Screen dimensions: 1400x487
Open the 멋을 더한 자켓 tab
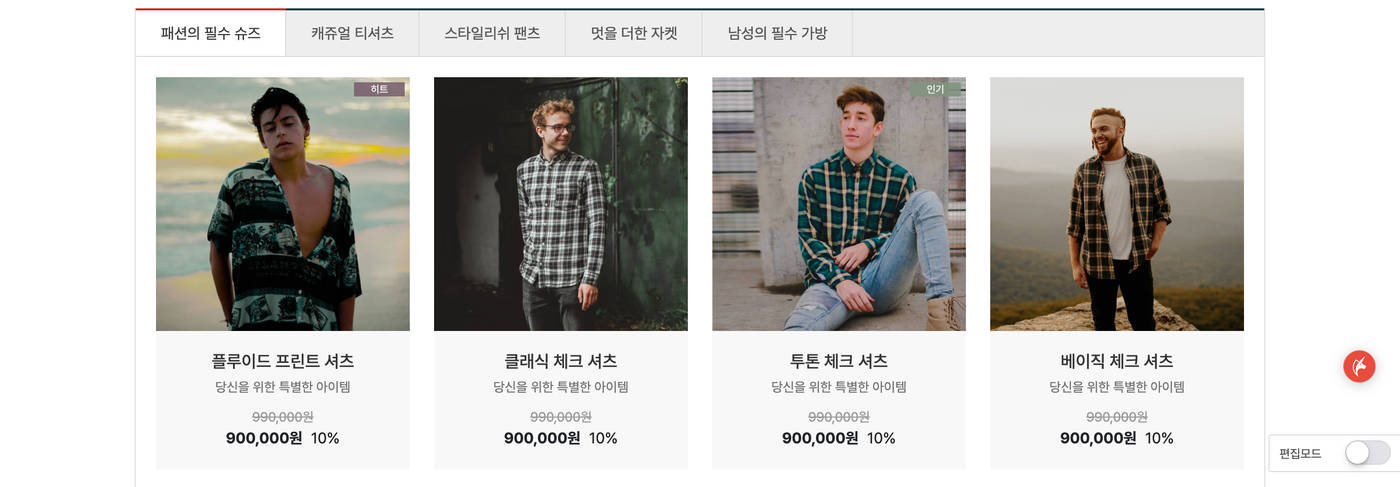tap(633, 33)
